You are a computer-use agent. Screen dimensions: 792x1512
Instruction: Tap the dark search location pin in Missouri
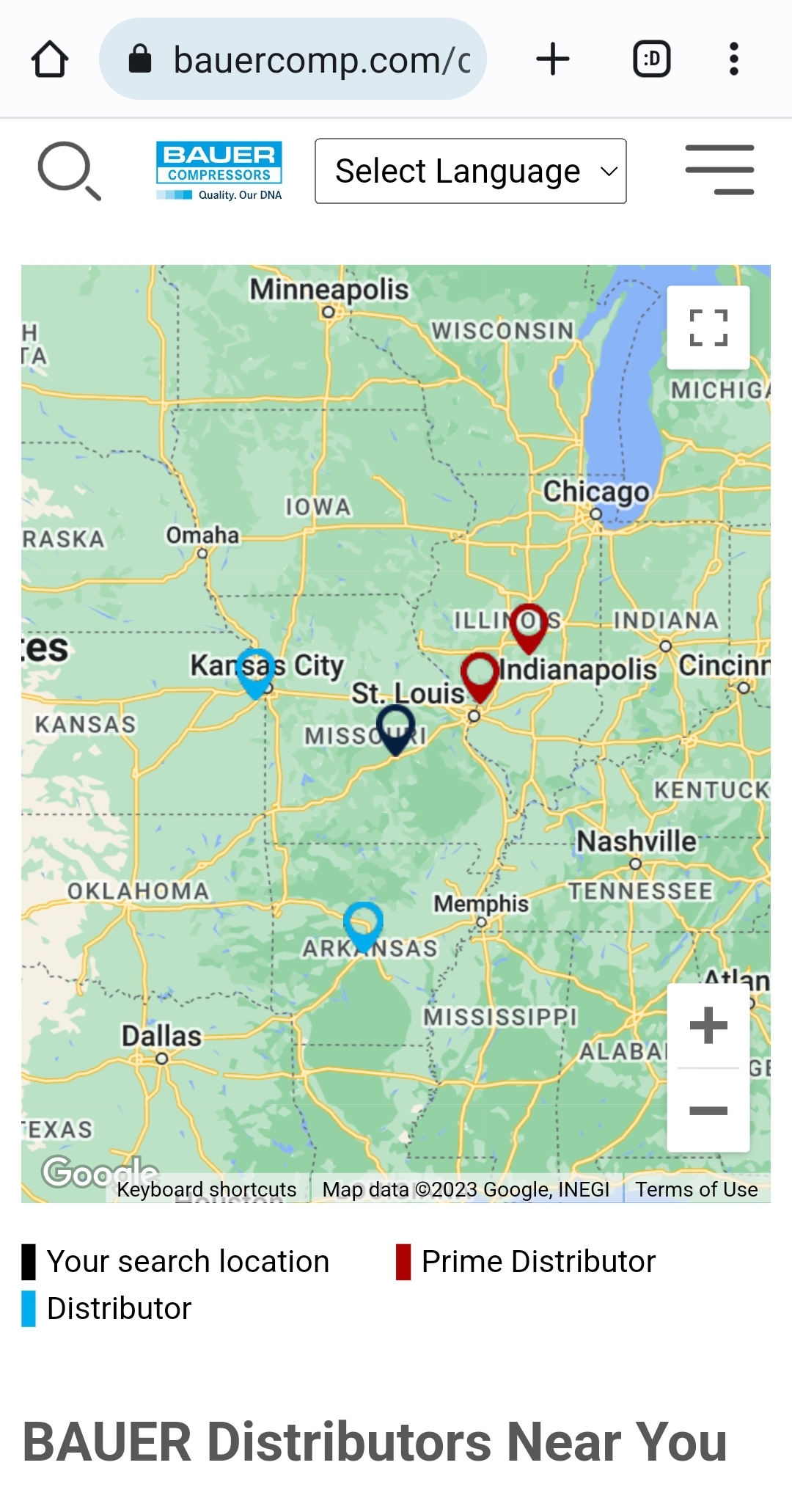click(x=395, y=726)
